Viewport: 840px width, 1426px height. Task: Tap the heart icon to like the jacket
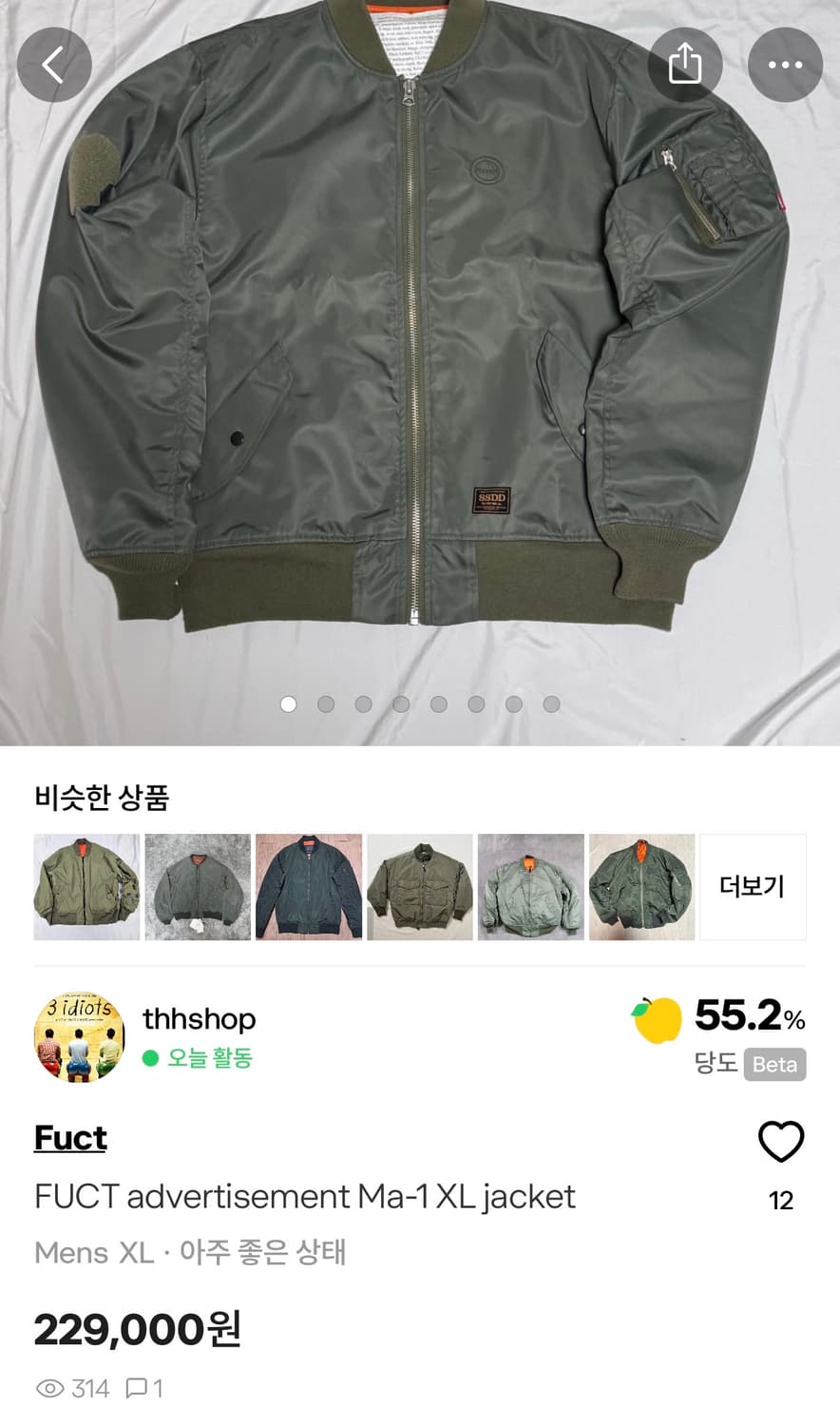pyautogui.click(x=781, y=1143)
